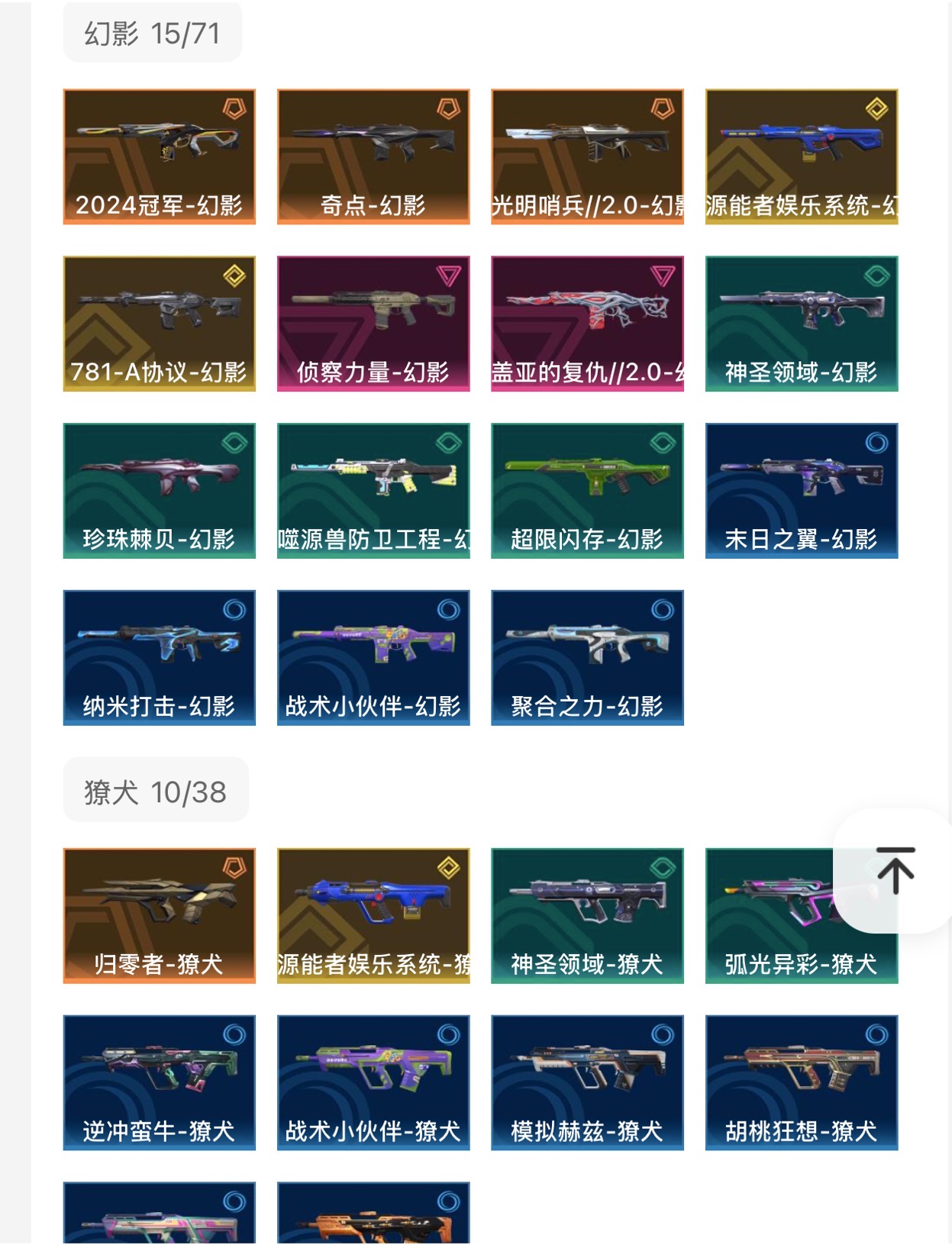Open the 末日之翼-幻影 skin card
The width and height of the screenshot is (952, 1245).
pos(802,491)
